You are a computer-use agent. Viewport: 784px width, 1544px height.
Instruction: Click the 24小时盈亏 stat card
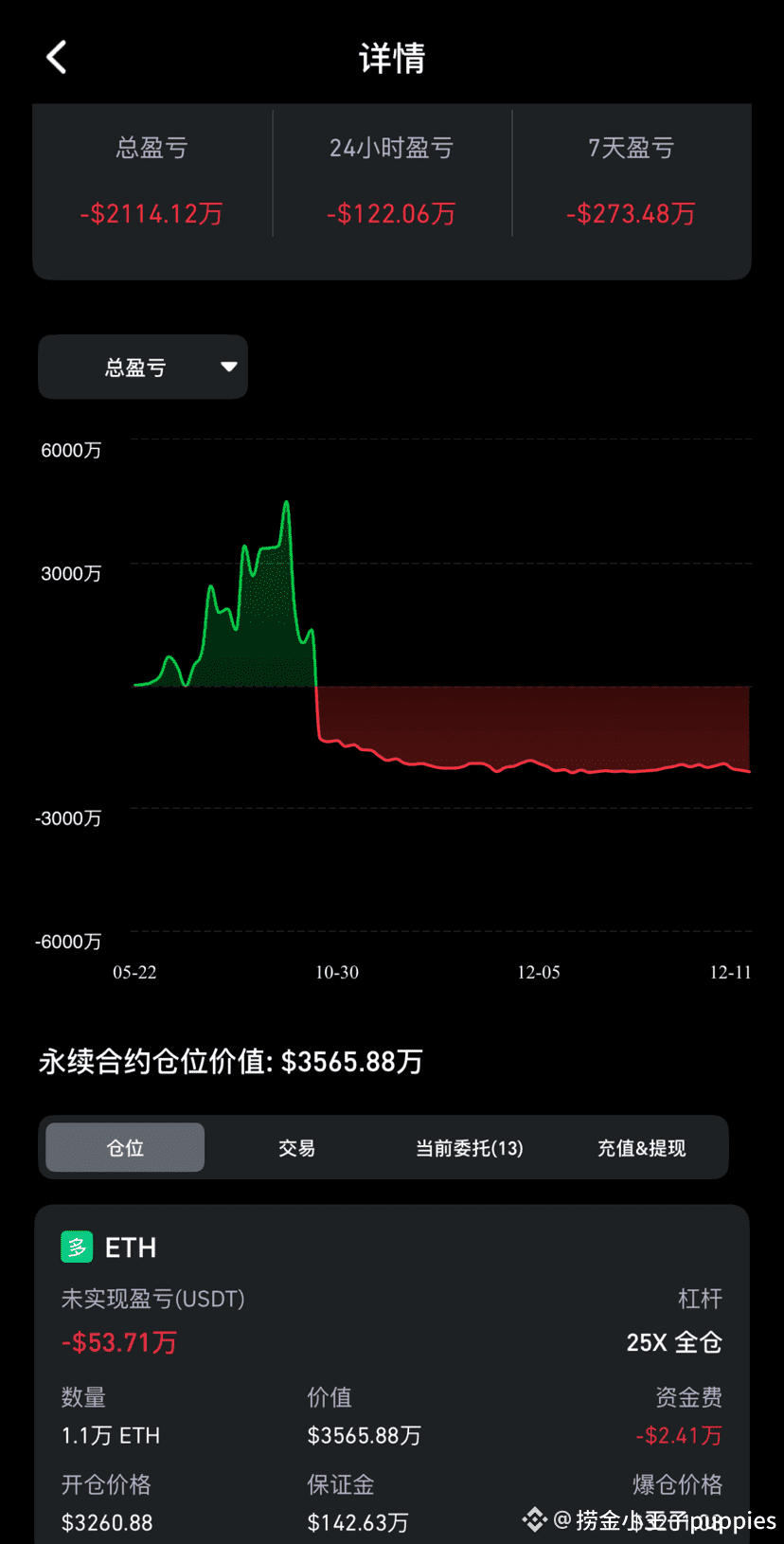pos(392,180)
